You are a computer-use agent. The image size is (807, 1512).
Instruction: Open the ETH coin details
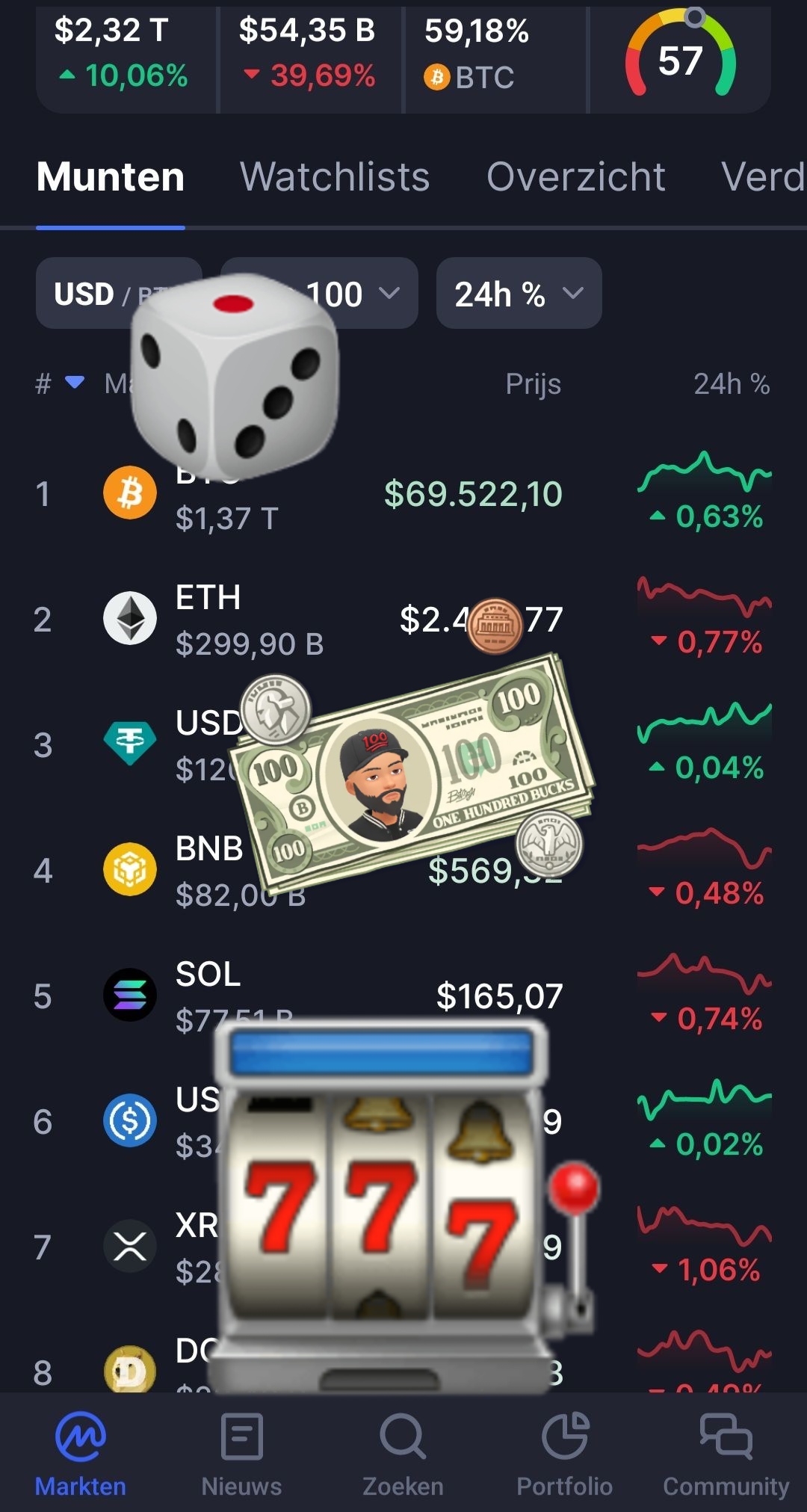(403, 619)
